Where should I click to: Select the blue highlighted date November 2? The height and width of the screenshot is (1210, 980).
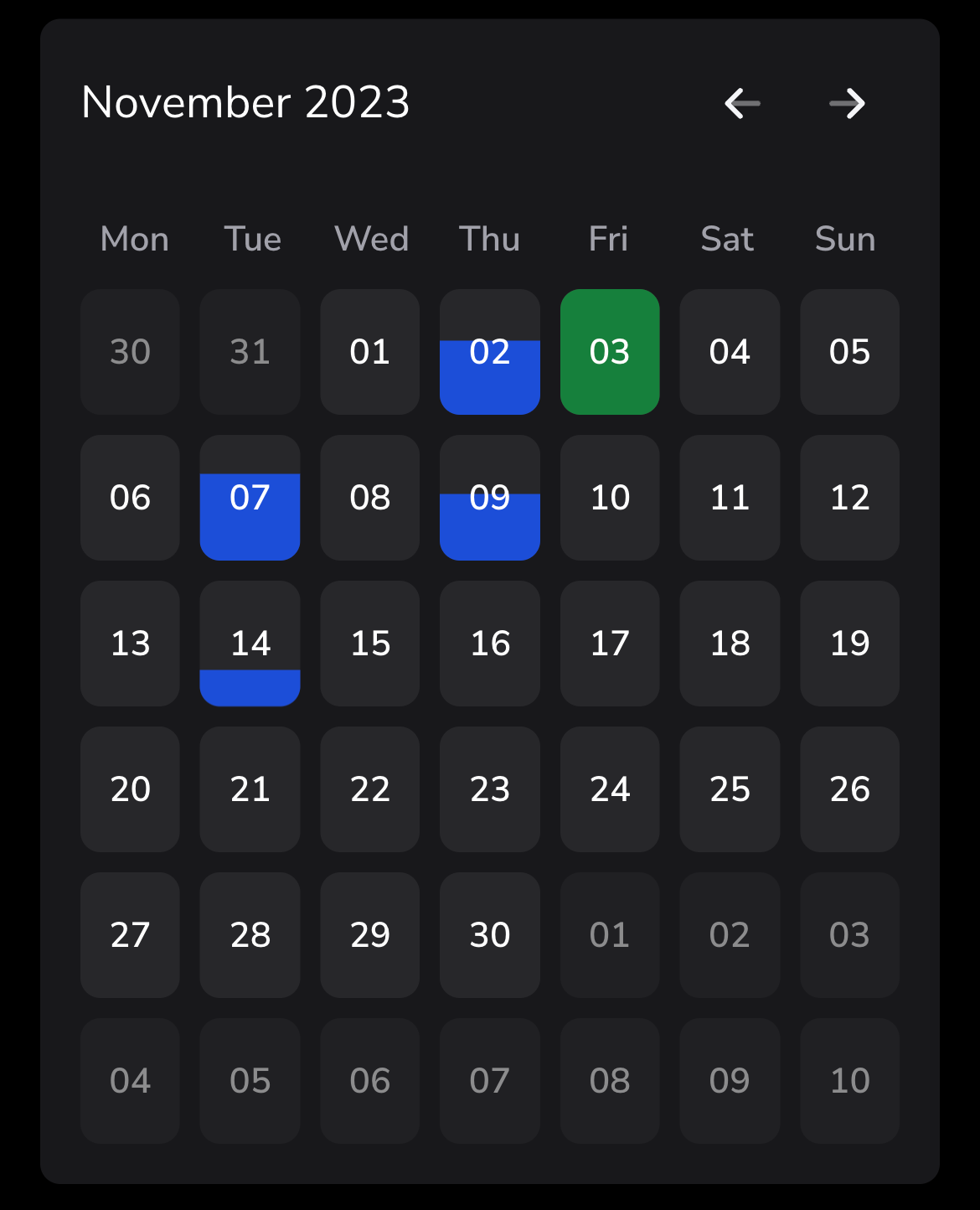490,352
